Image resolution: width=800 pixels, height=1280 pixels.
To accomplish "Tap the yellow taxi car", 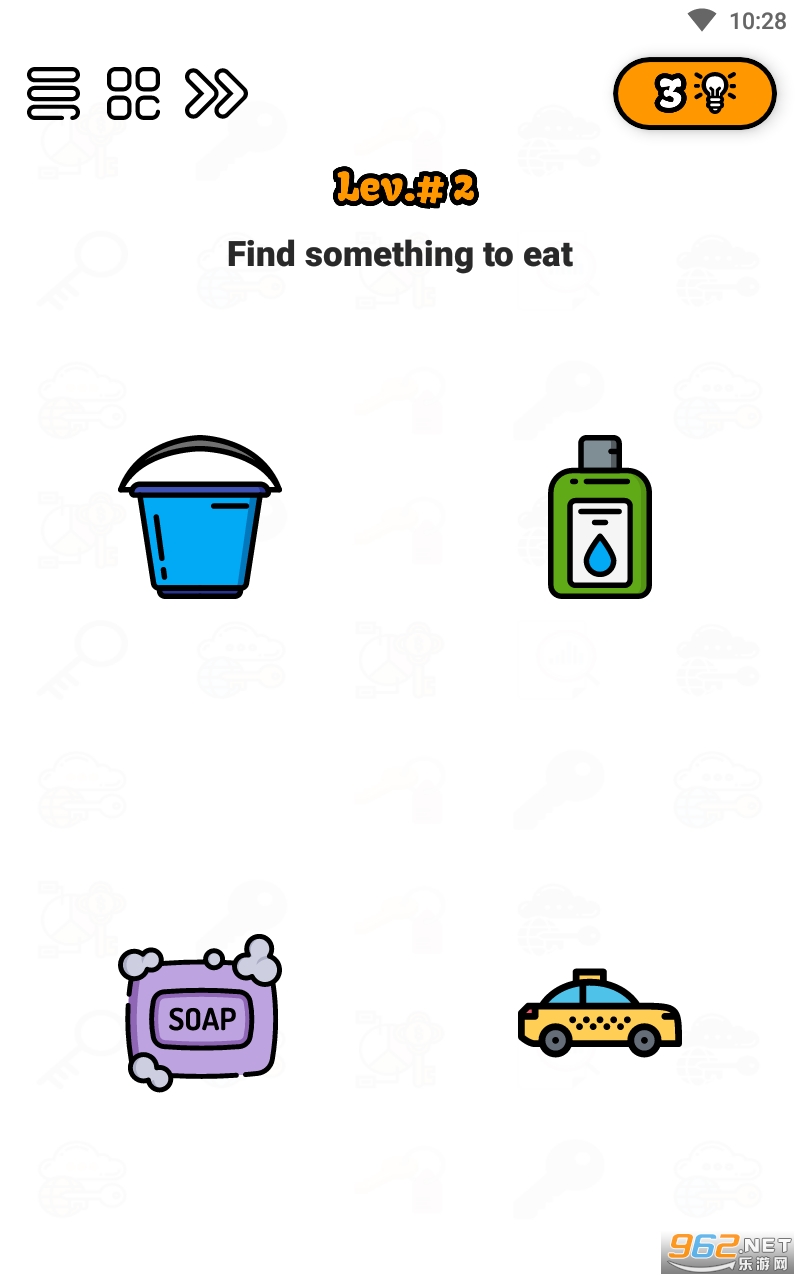I will coord(599,1013).
